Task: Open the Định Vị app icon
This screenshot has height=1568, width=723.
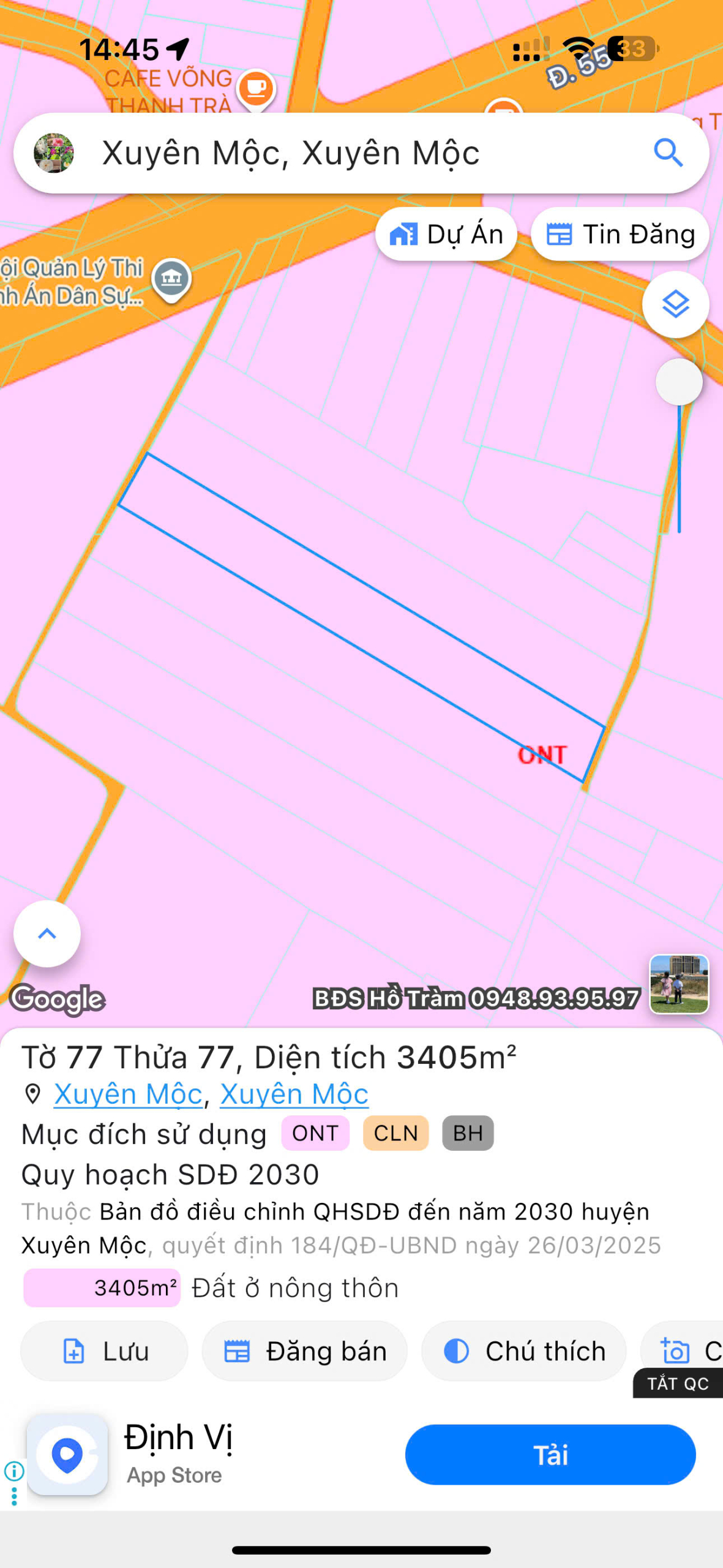Action: coord(67,1455)
